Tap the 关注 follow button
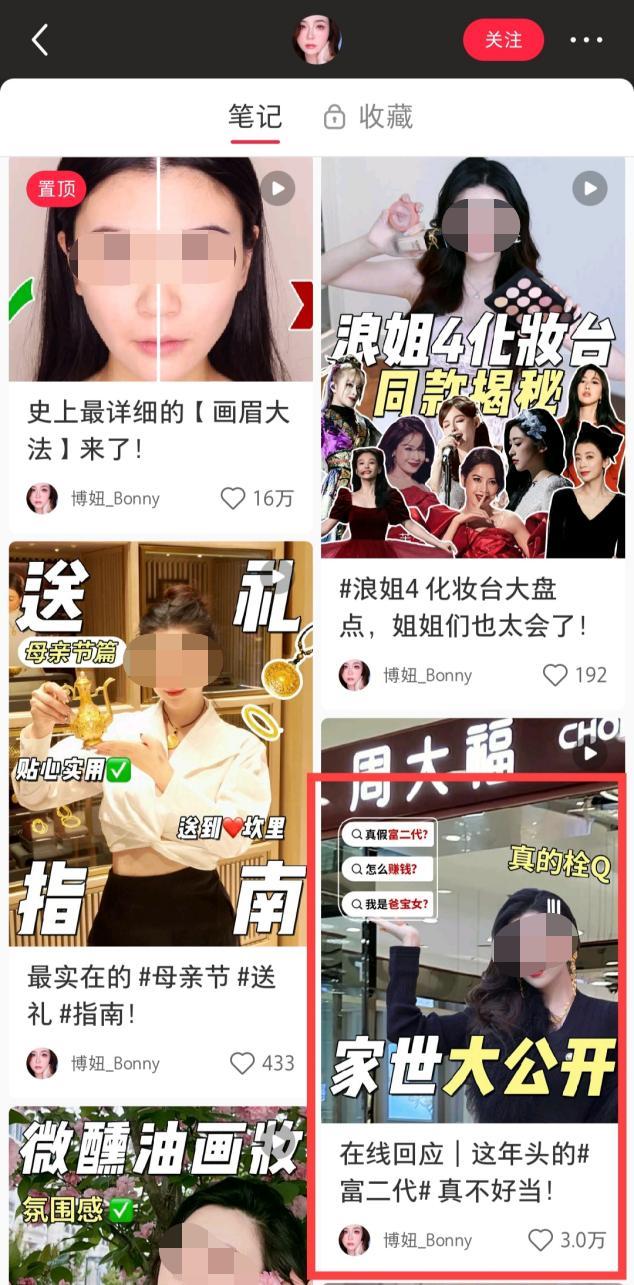This screenshot has height=1285, width=634. 503,40
